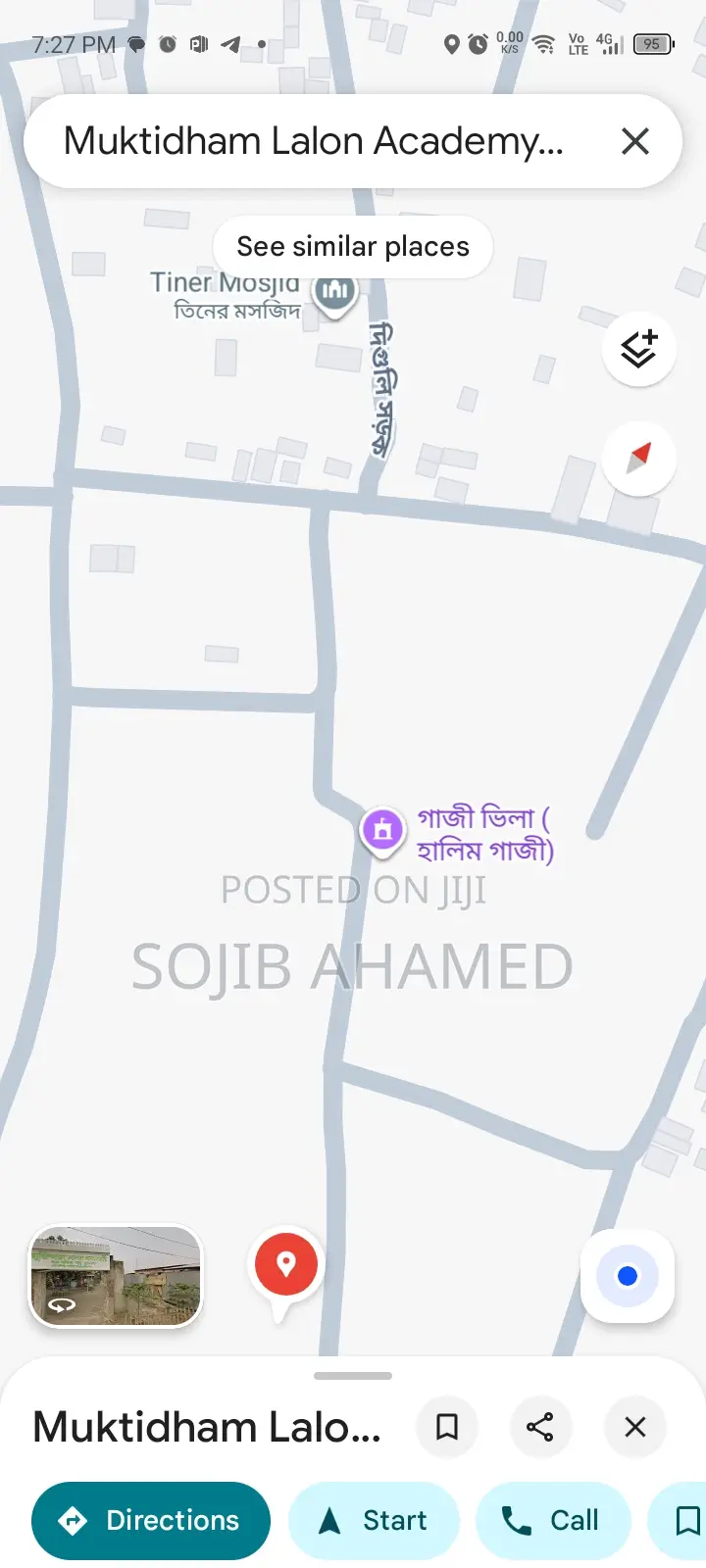Open the map layers button

click(x=638, y=349)
